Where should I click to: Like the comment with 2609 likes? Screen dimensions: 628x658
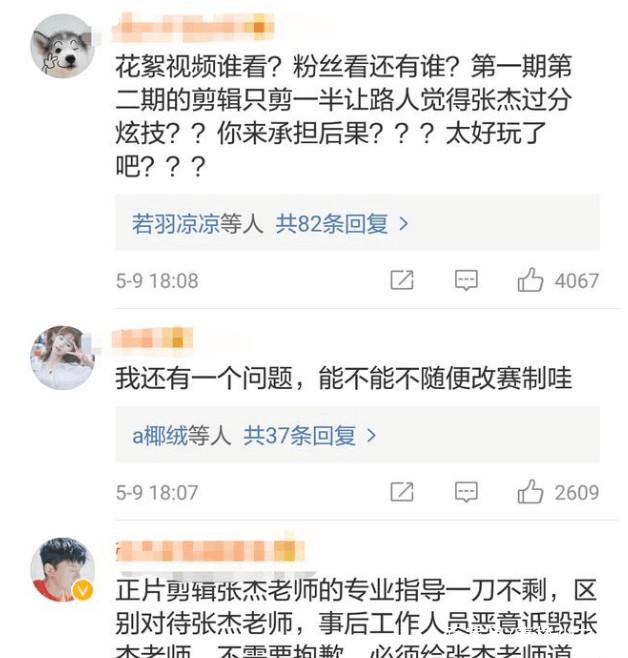(531, 492)
